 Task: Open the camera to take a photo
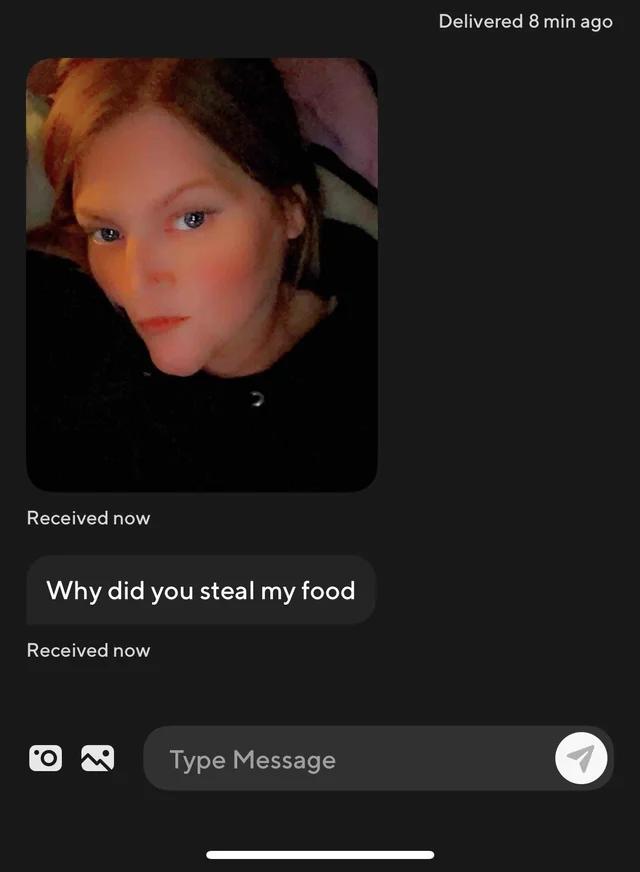coord(45,759)
